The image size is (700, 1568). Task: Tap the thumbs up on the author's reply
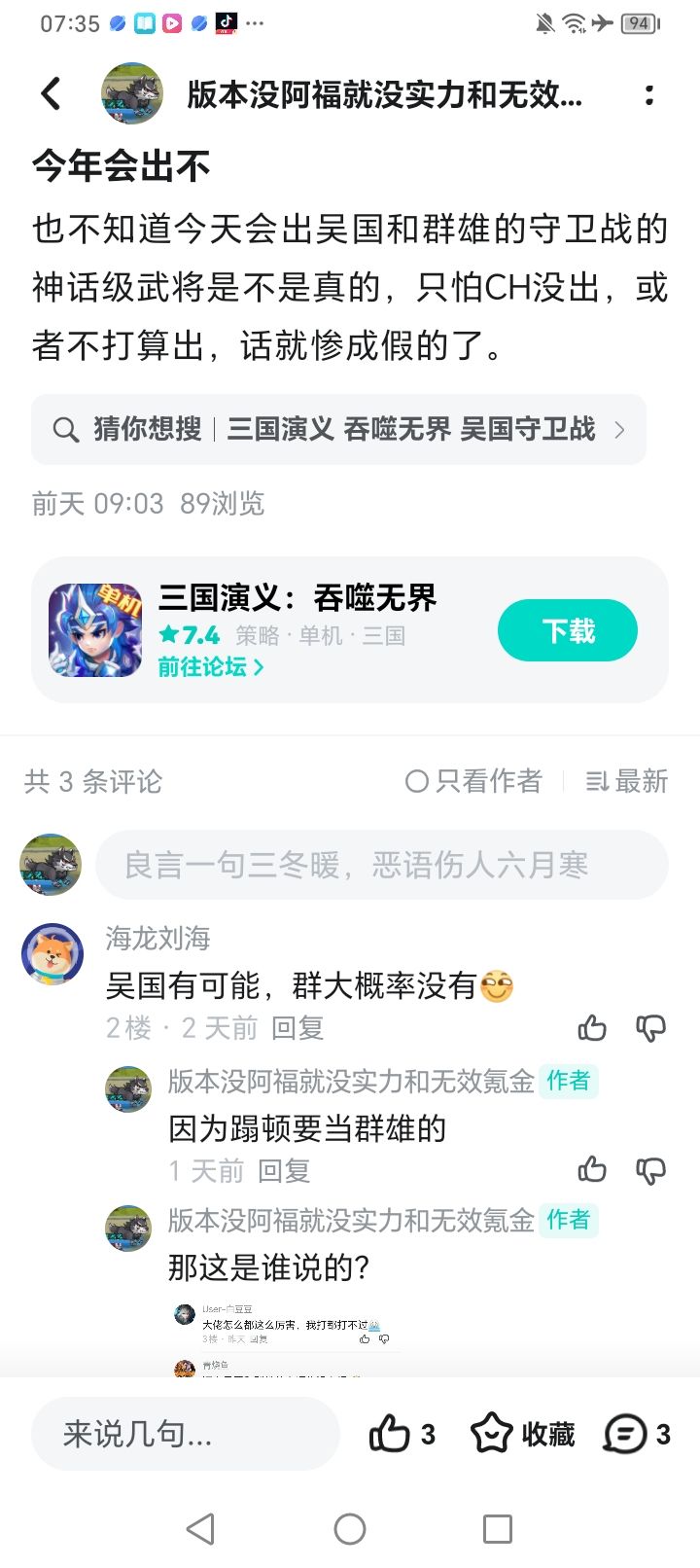591,1170
